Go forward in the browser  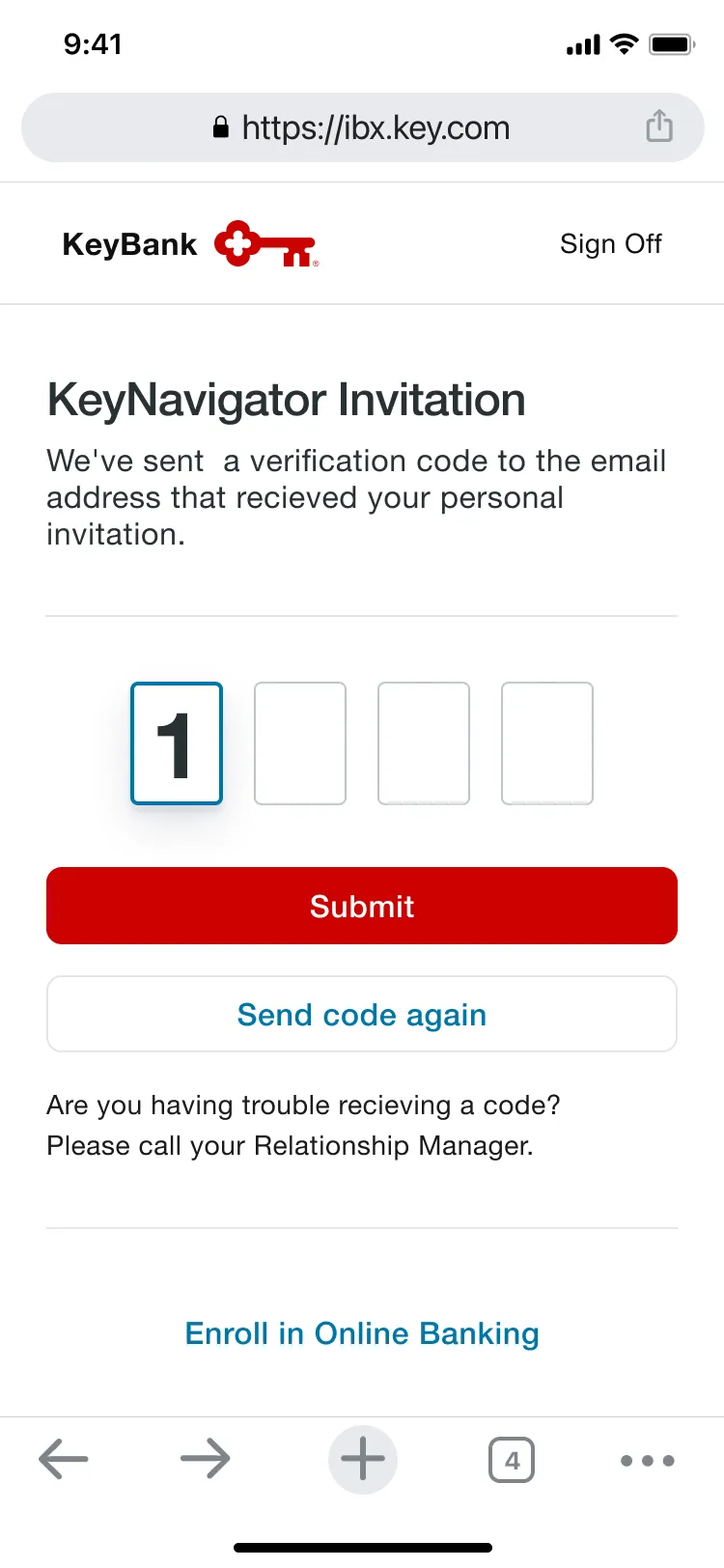pos(206,1459)
